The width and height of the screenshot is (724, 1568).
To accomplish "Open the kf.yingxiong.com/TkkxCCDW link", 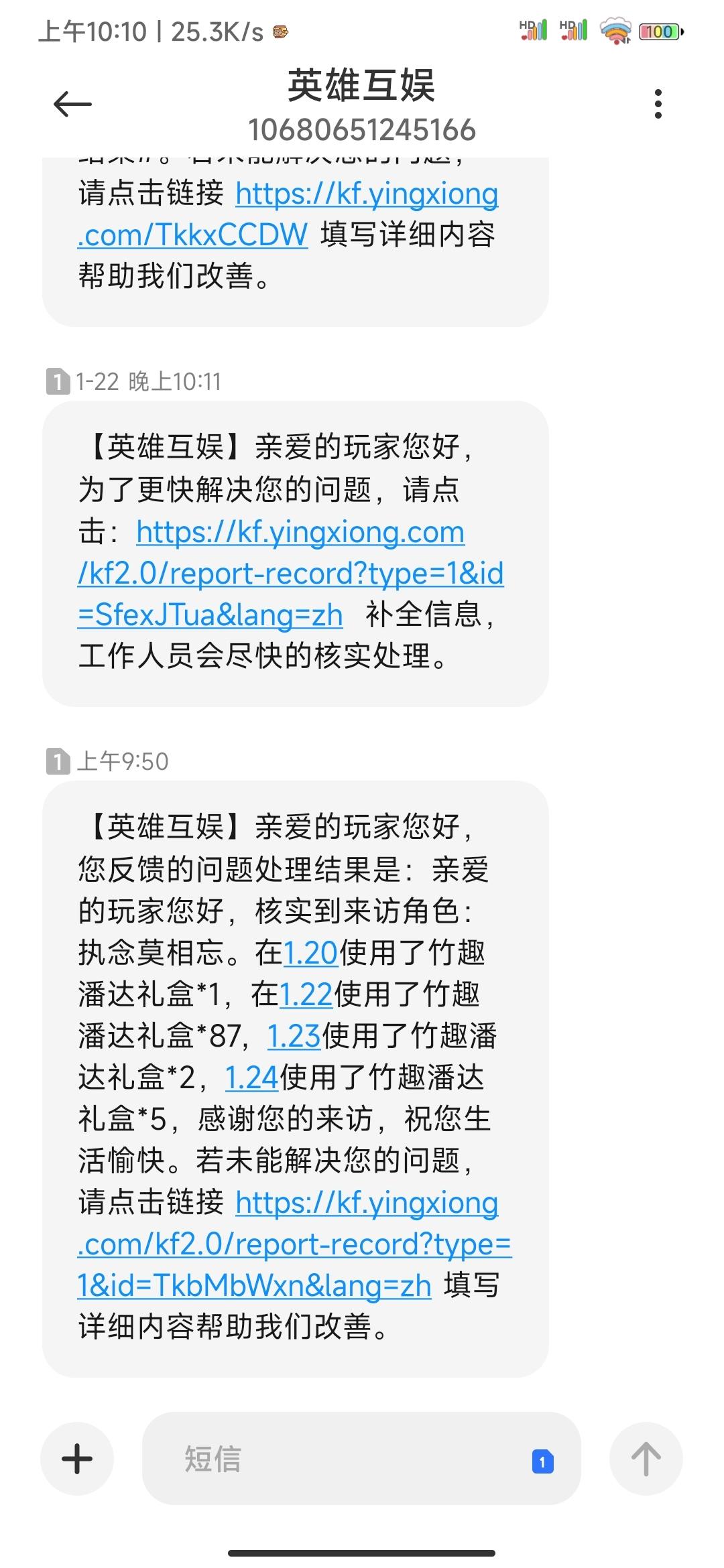I will 288,214.
